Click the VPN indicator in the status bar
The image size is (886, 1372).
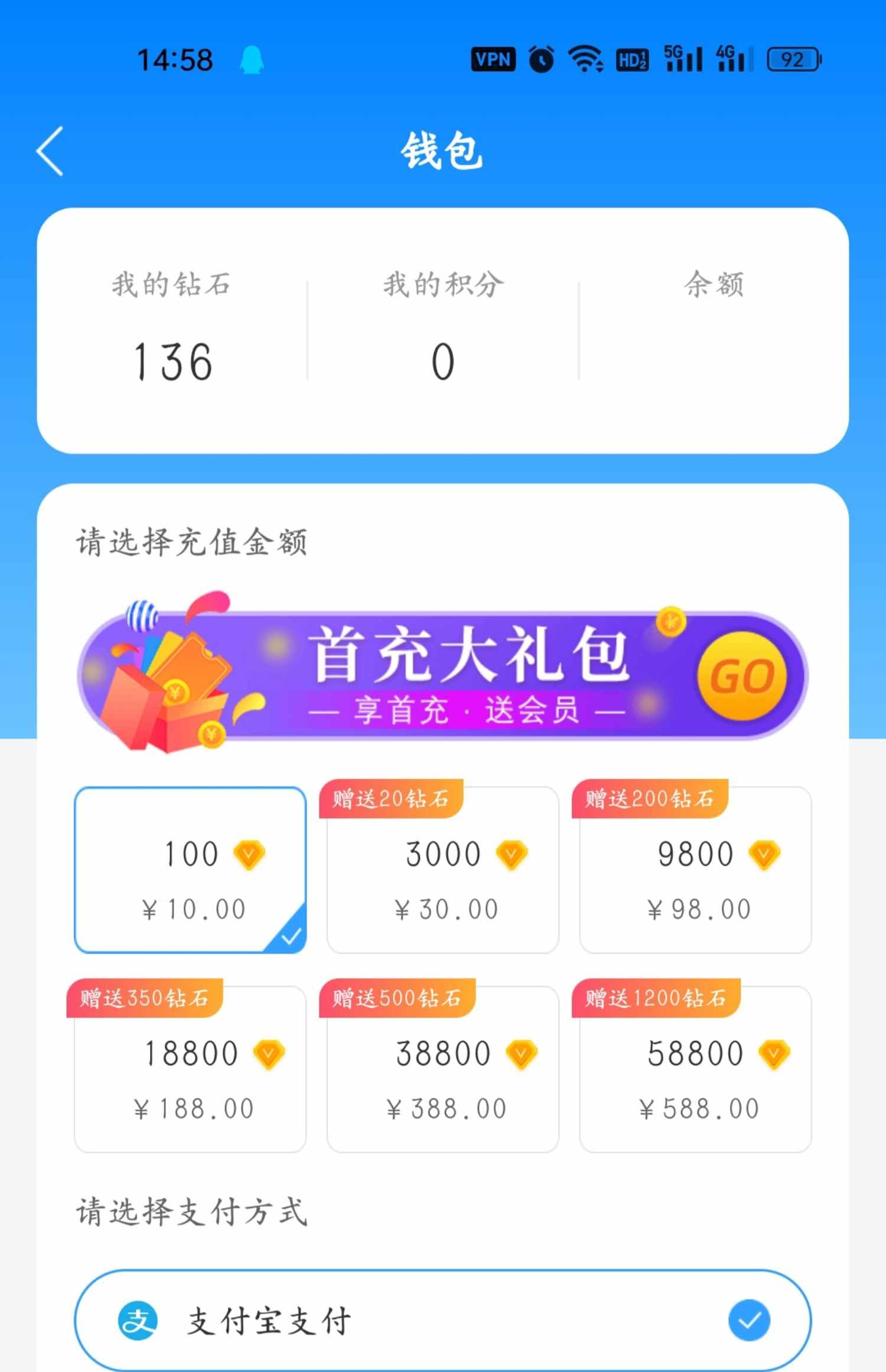click(x=492, y=59)
